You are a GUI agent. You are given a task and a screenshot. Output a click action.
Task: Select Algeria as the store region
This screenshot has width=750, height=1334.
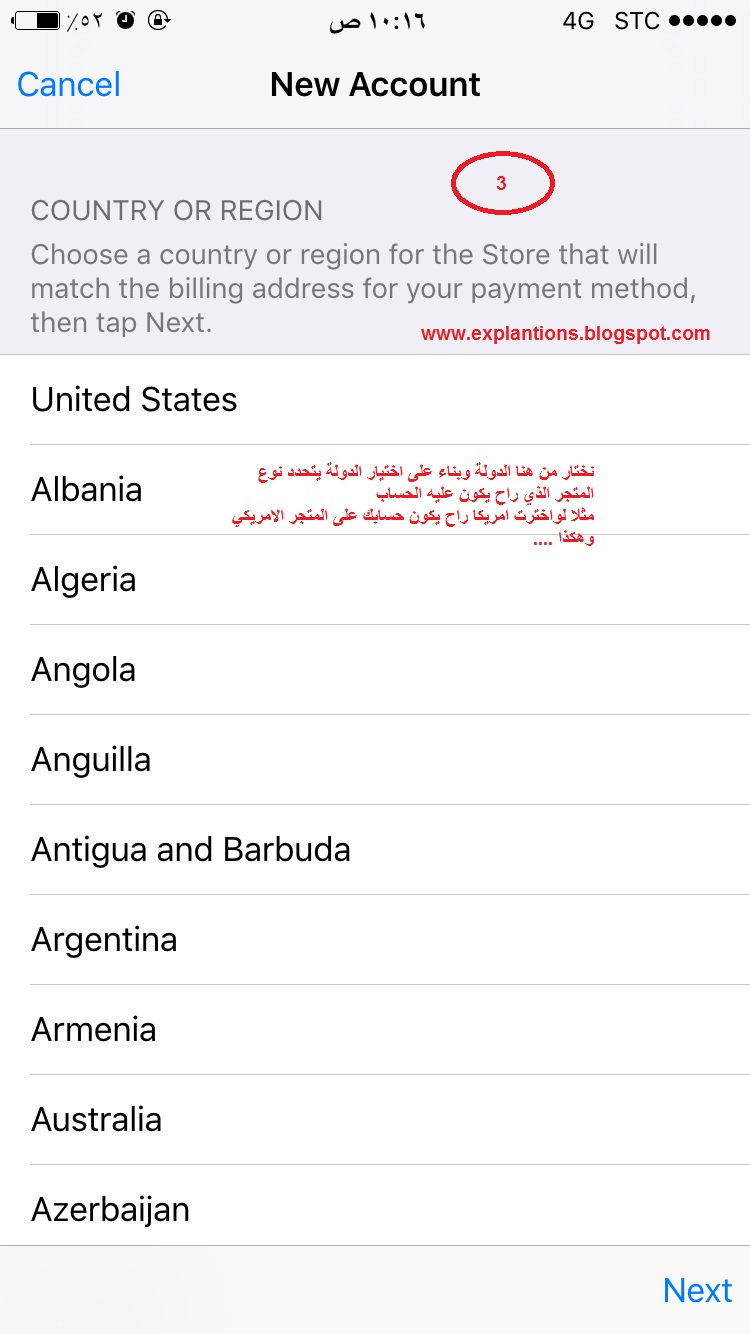pyautogui.click(x=84, y=580)
